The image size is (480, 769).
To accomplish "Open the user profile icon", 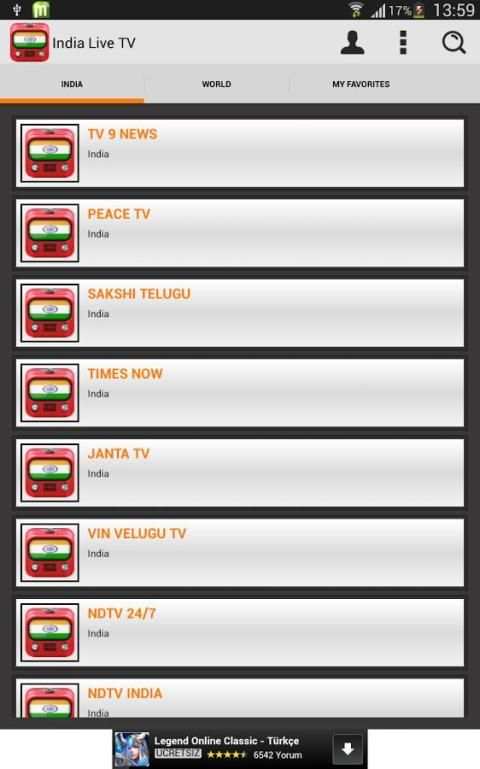I will [352, 43].
